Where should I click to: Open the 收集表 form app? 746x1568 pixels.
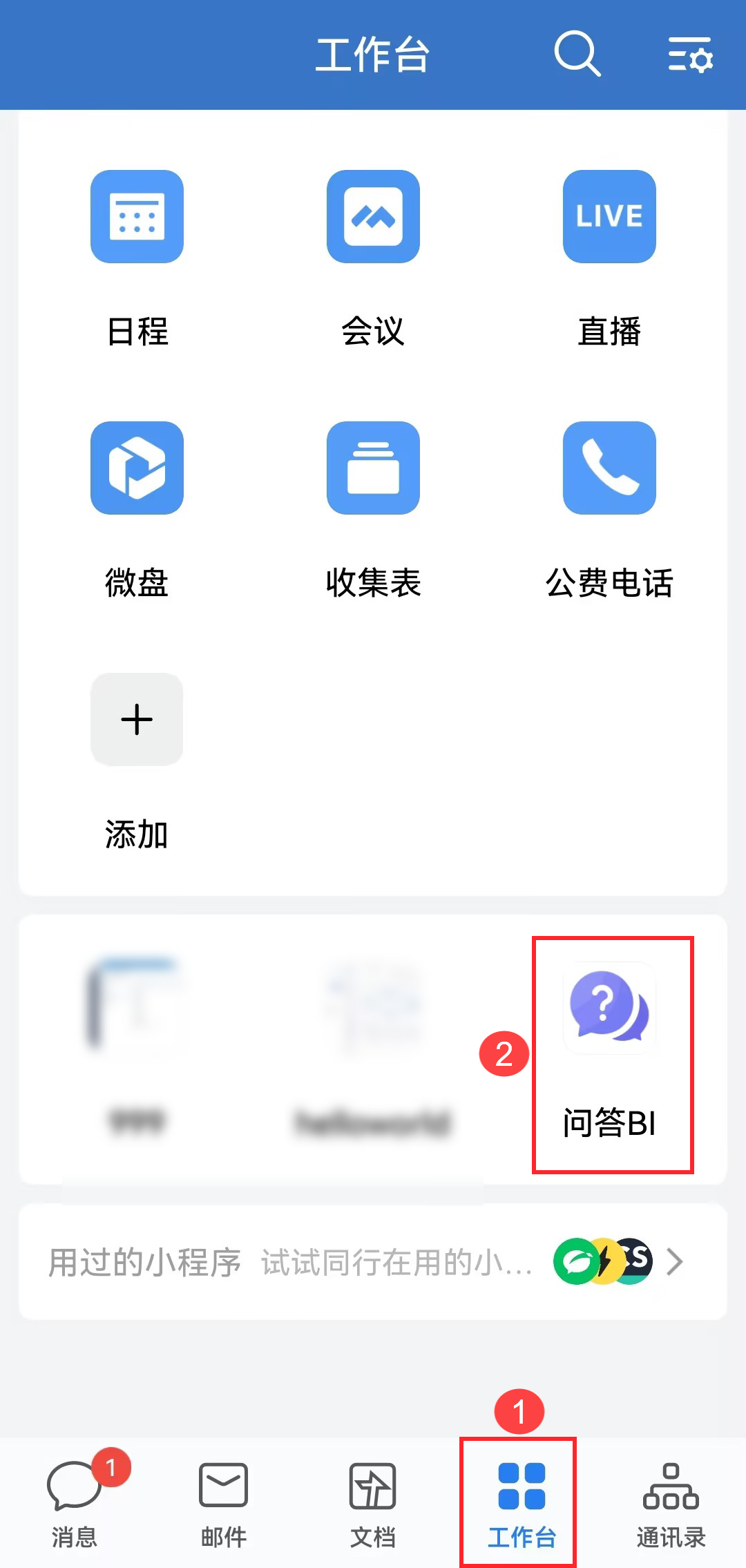coord(373,468)
